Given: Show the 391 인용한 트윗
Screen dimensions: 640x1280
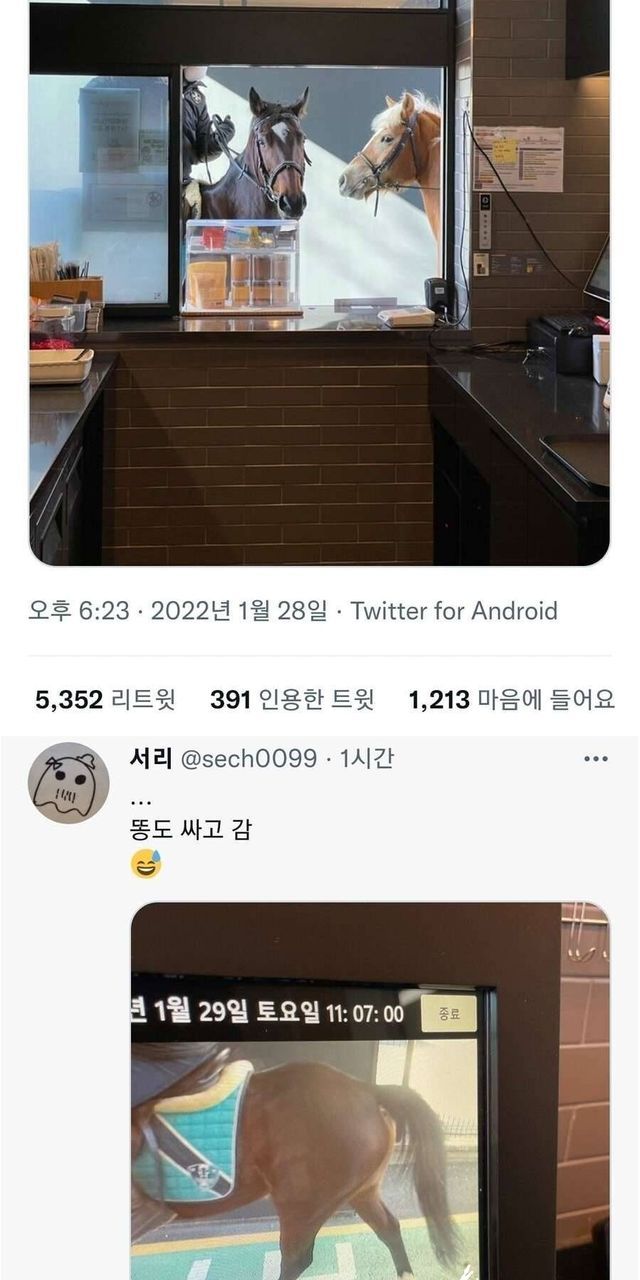Looking at the screenshot, I should 292,700.
